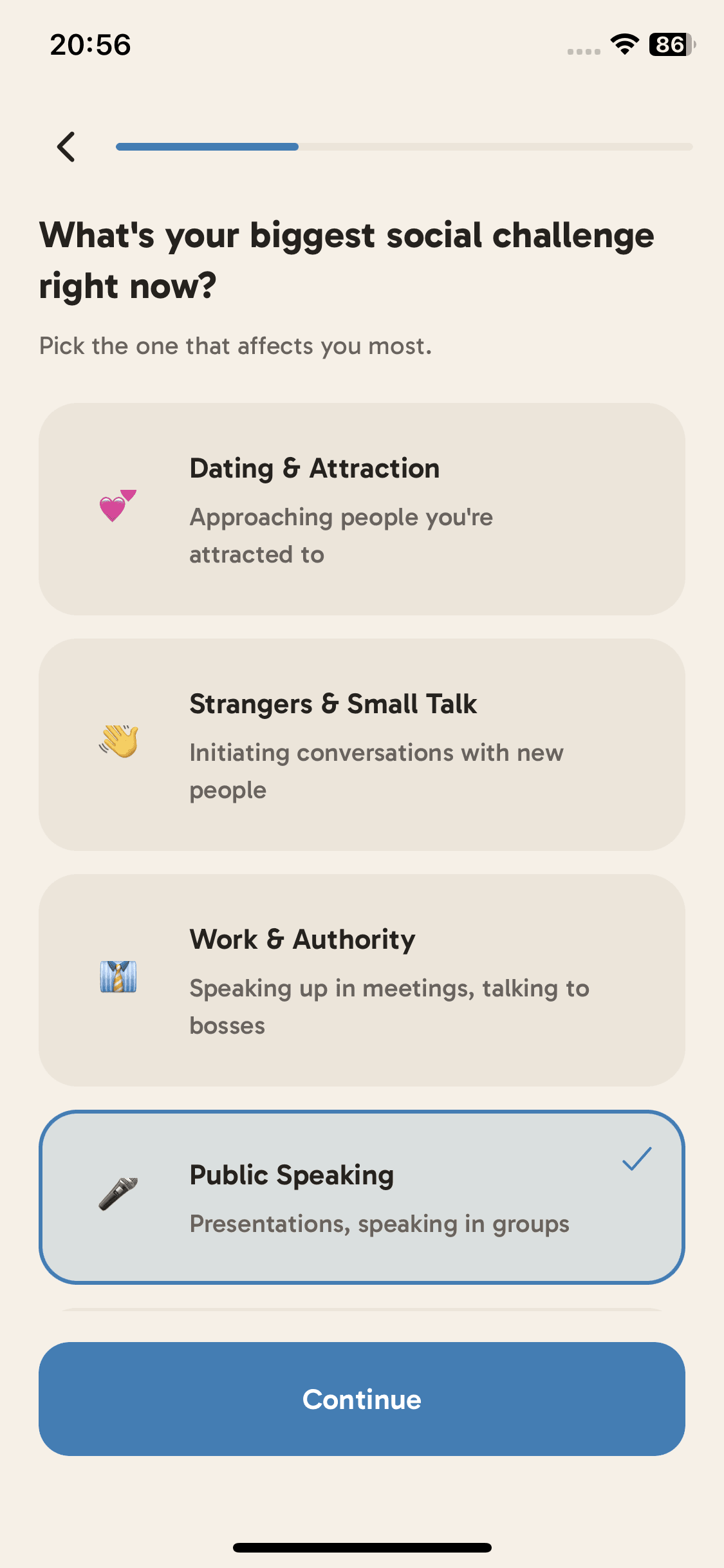The height and width of the screenshot is (1568, 724).
Task: Click the pink hearts emoji beside Dating & Attraction
Action: (116, 510)
